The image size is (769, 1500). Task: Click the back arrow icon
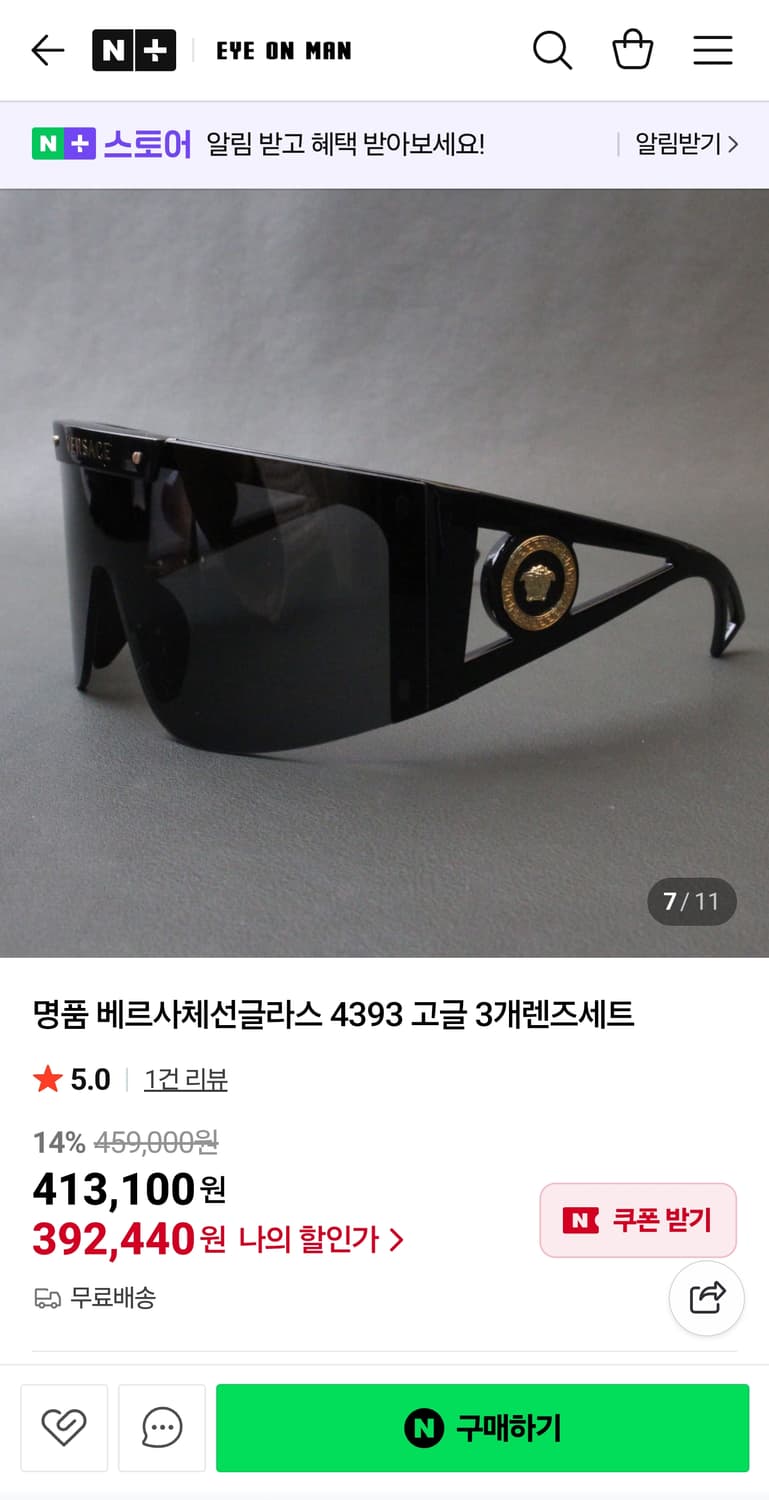click(x=47, y=50)
